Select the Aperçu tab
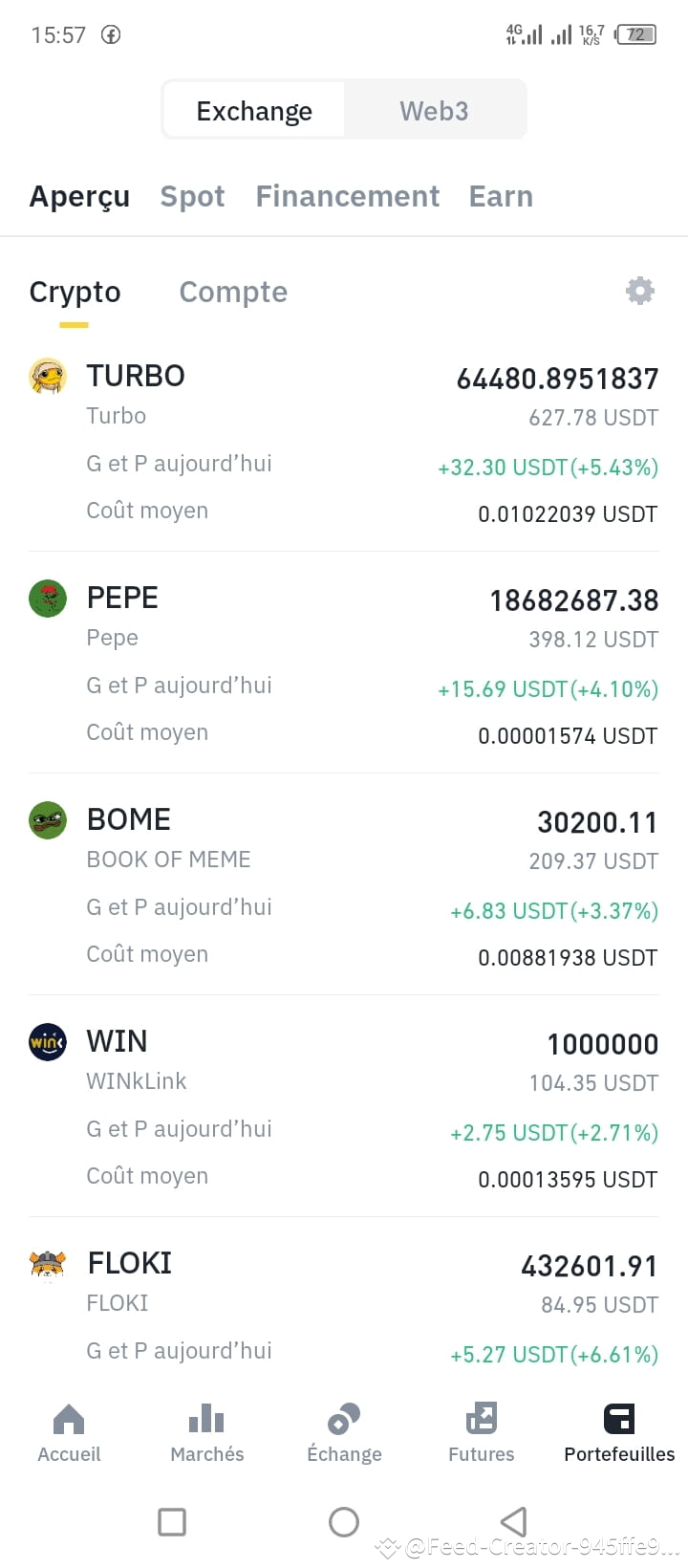688x1568 pixels. tap(79, 196)
